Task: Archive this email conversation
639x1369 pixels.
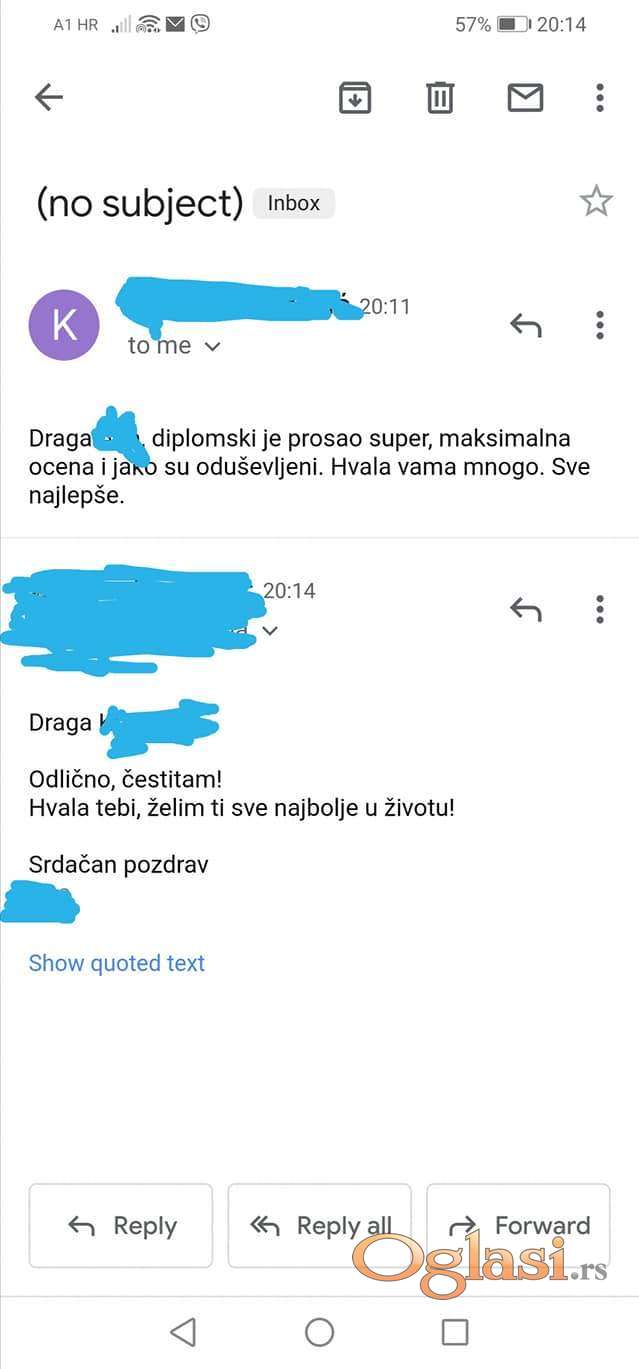Action: click(x=355, y=97)
